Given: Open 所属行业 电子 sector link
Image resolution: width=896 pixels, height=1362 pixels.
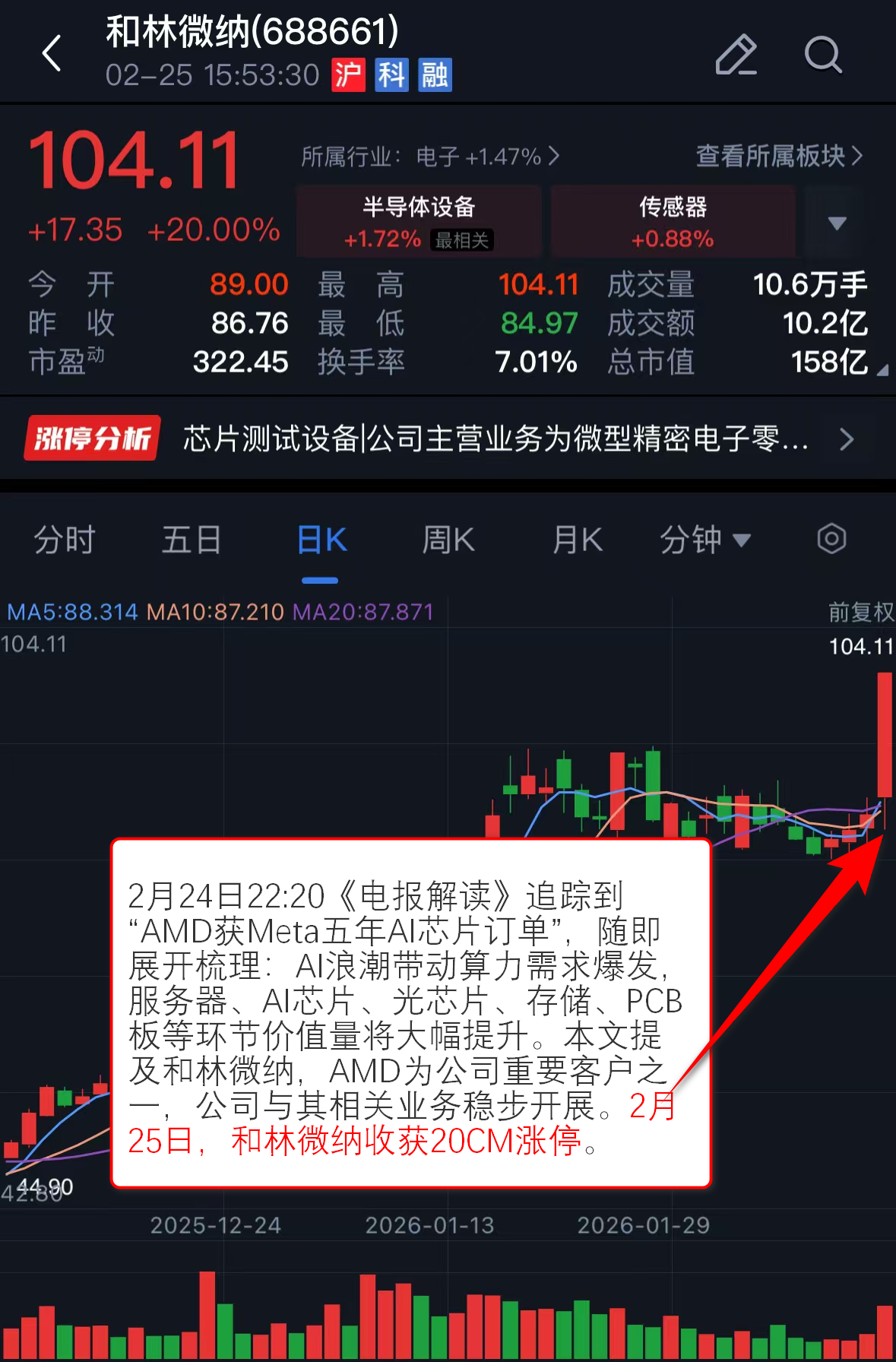Looking at the screenshot, I should pyautogui.click(x=430, y=157).
